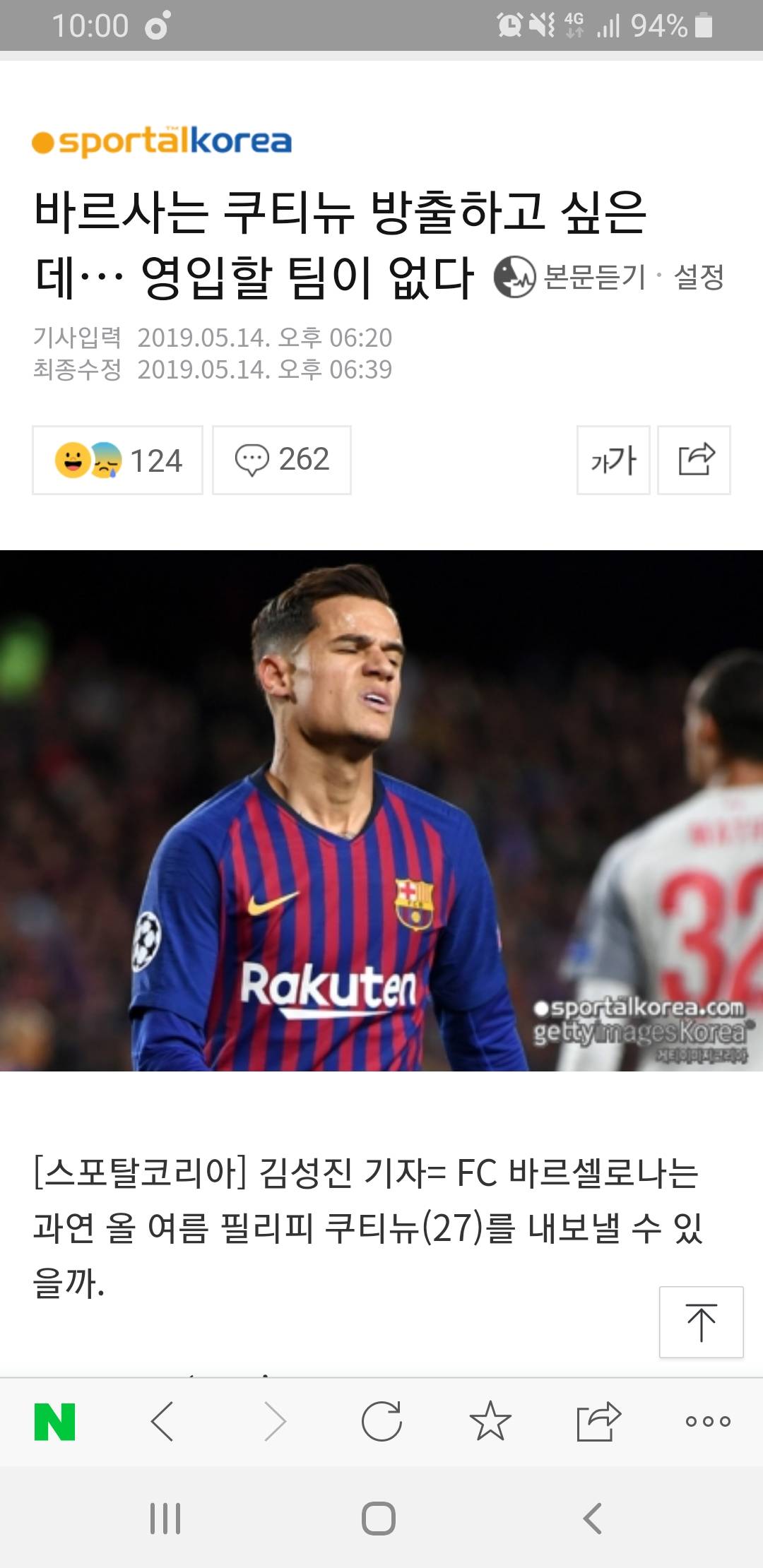Jump back to top with arrow button

[701, 1321]
